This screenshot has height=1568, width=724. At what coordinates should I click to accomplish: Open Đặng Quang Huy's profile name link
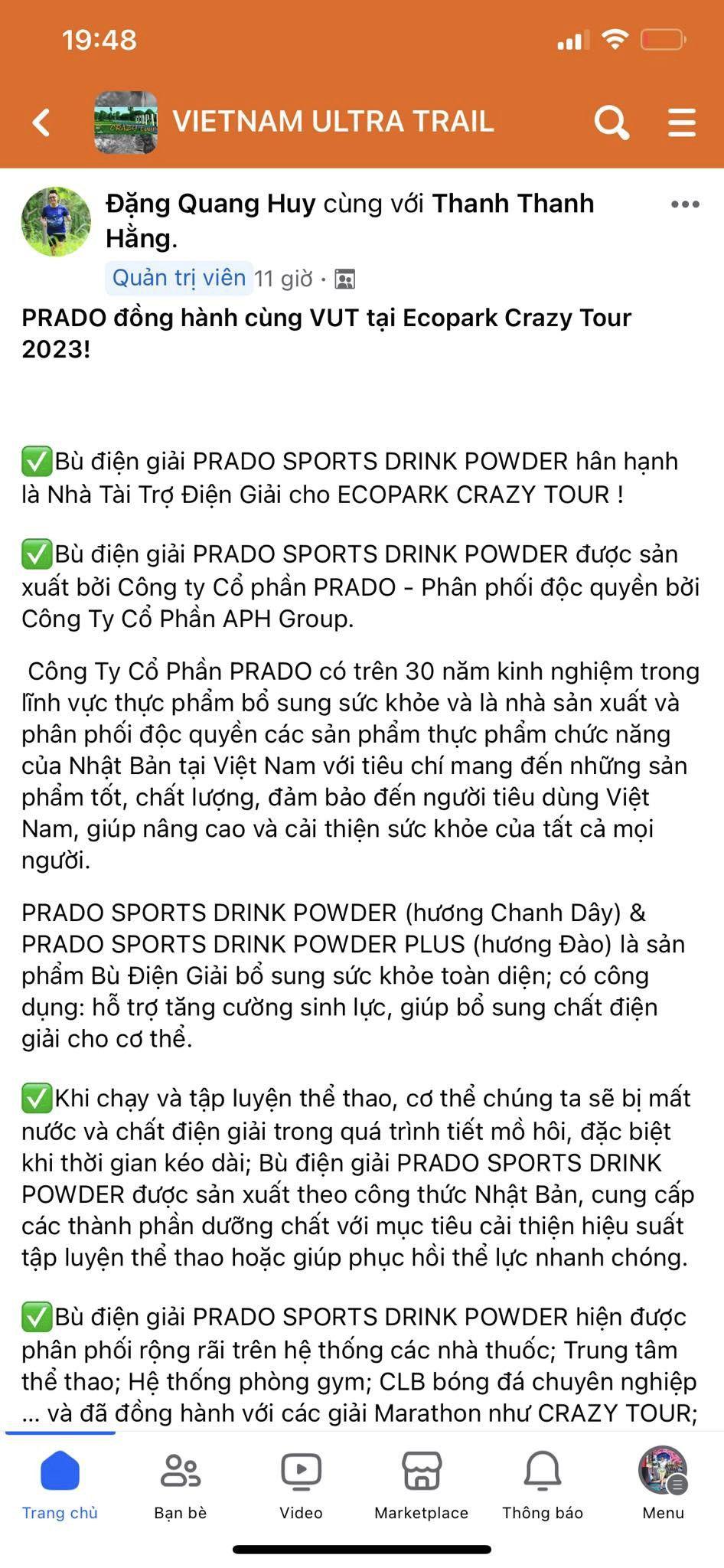point(210,204)
